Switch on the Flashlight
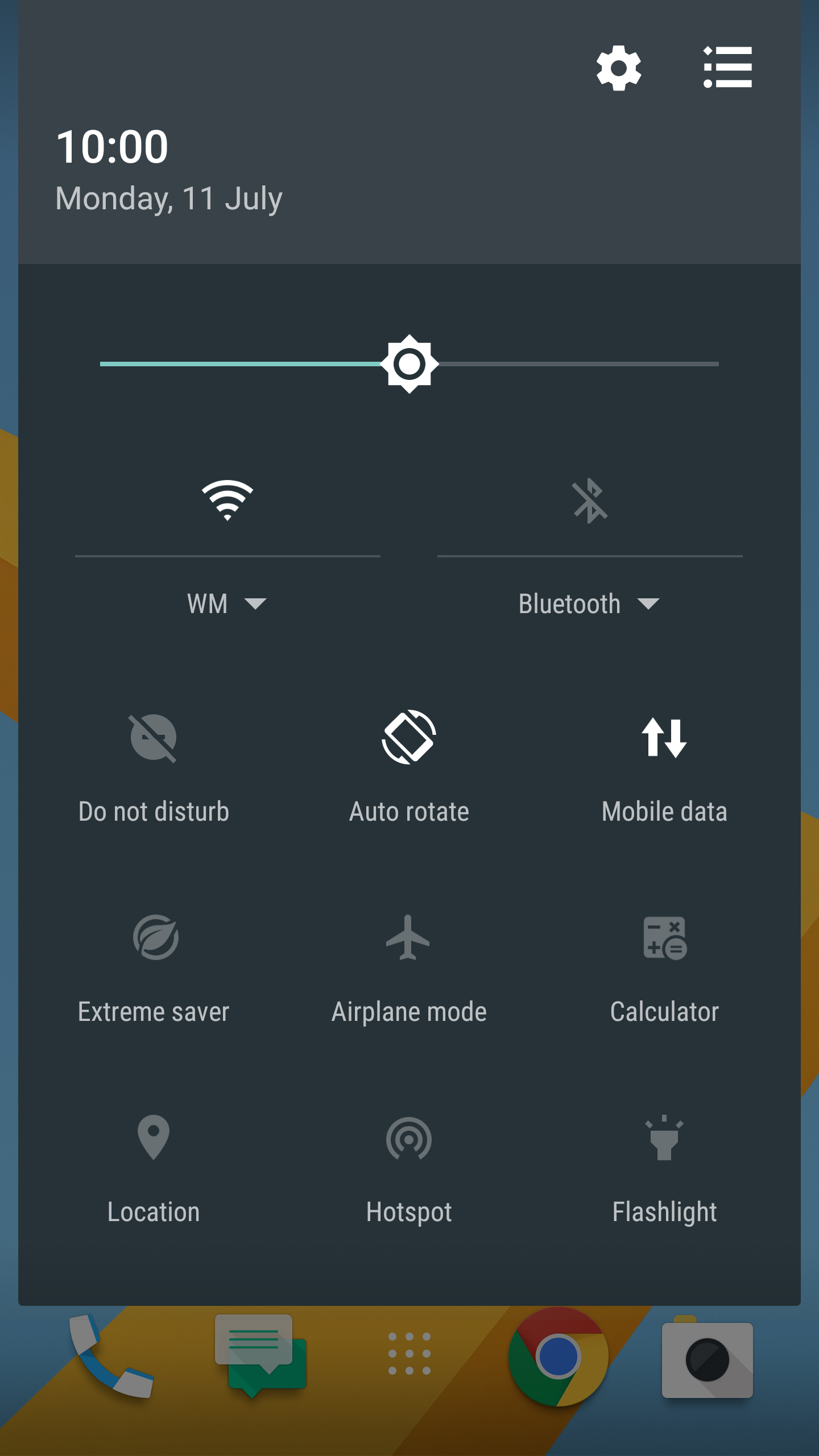This screenshot has height=1456, width=819. pyautogui.click(x=664, y=1138)
